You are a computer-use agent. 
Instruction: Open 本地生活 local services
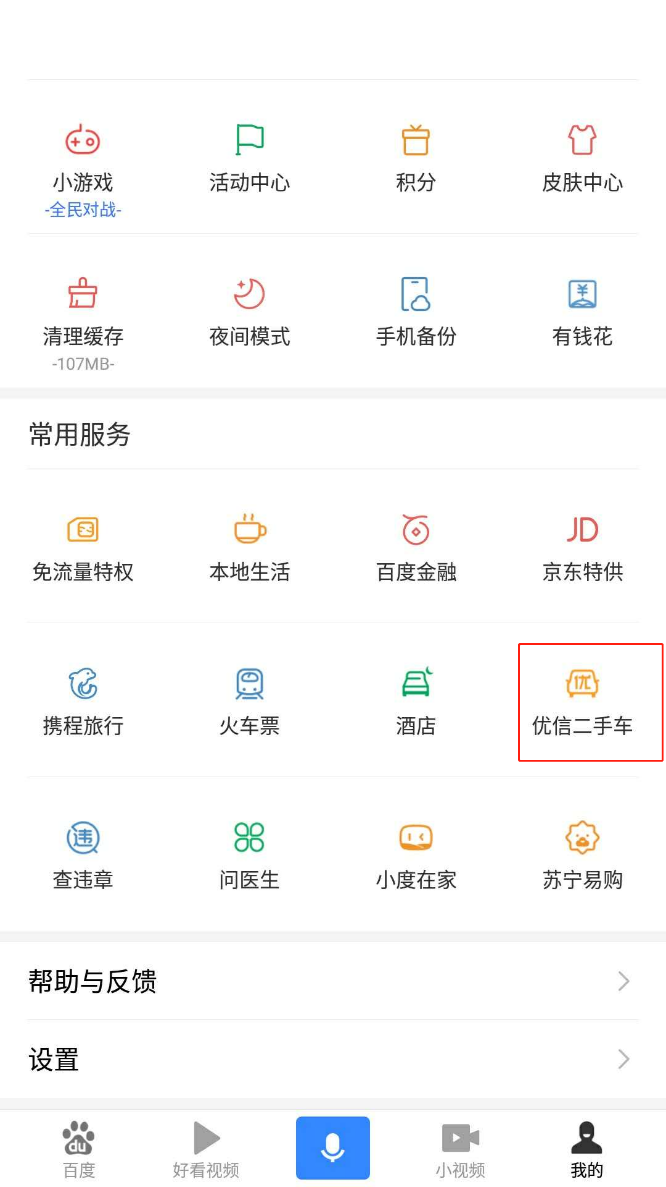(250, 548)
